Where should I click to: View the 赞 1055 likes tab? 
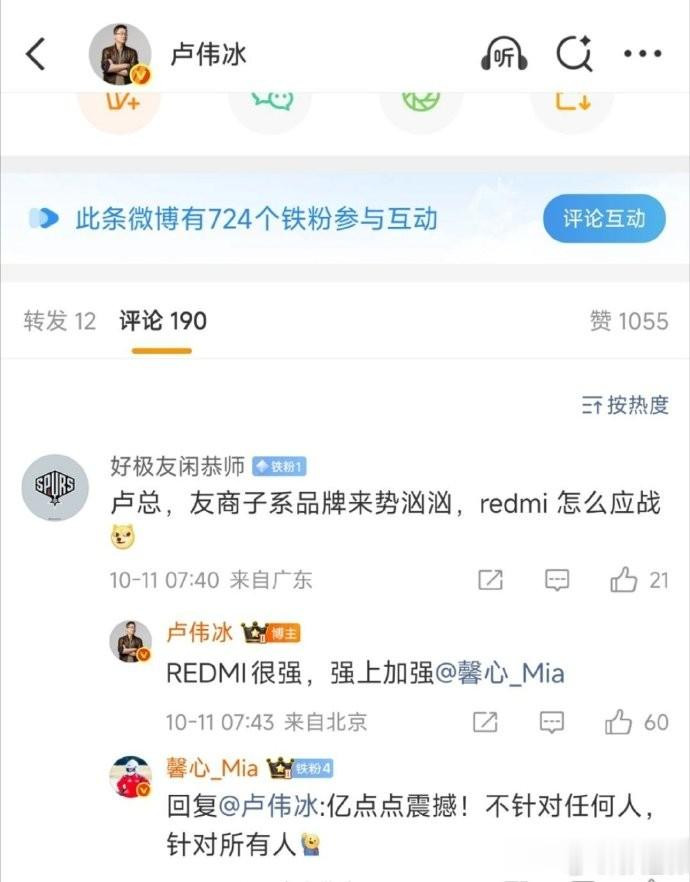(x=628, y=321)
